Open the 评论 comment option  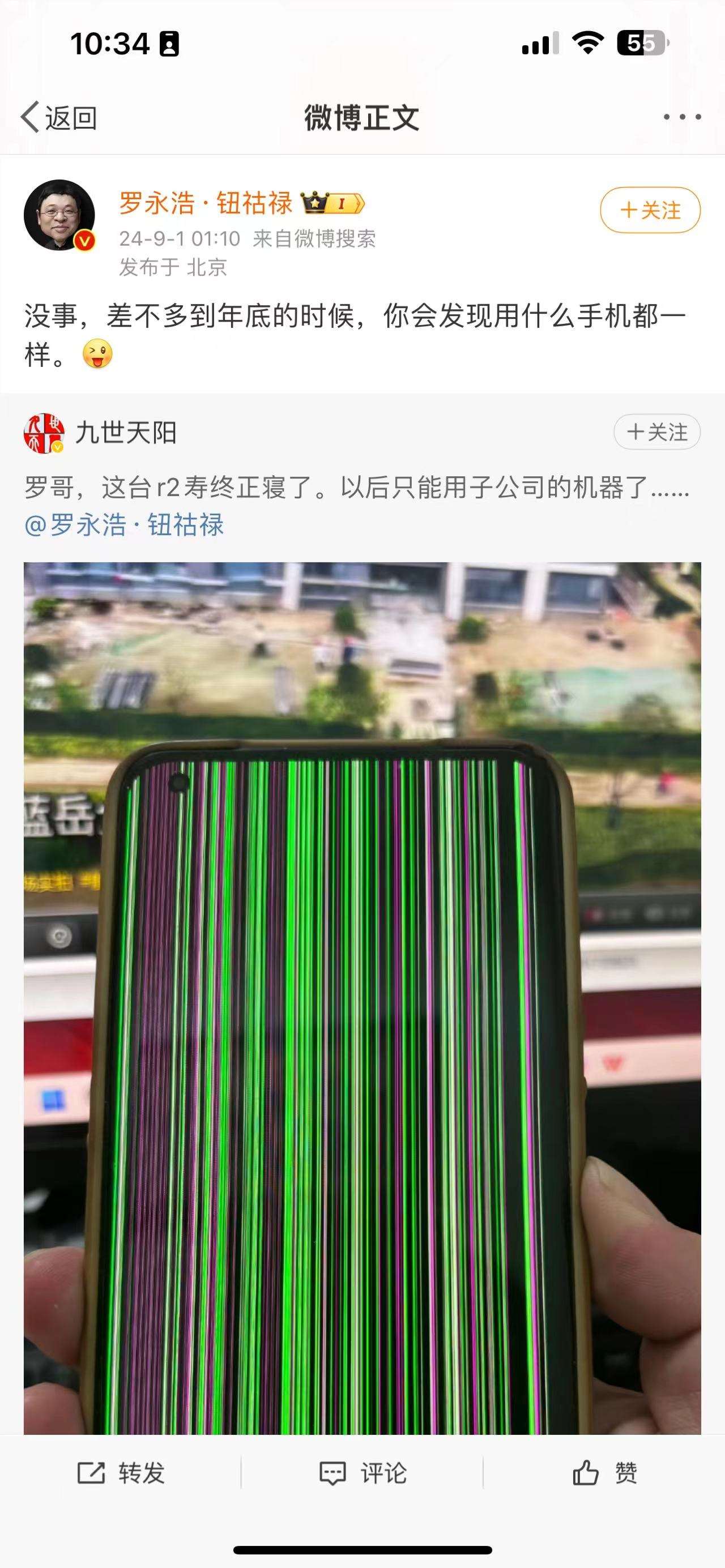[x=363, y=1473]
